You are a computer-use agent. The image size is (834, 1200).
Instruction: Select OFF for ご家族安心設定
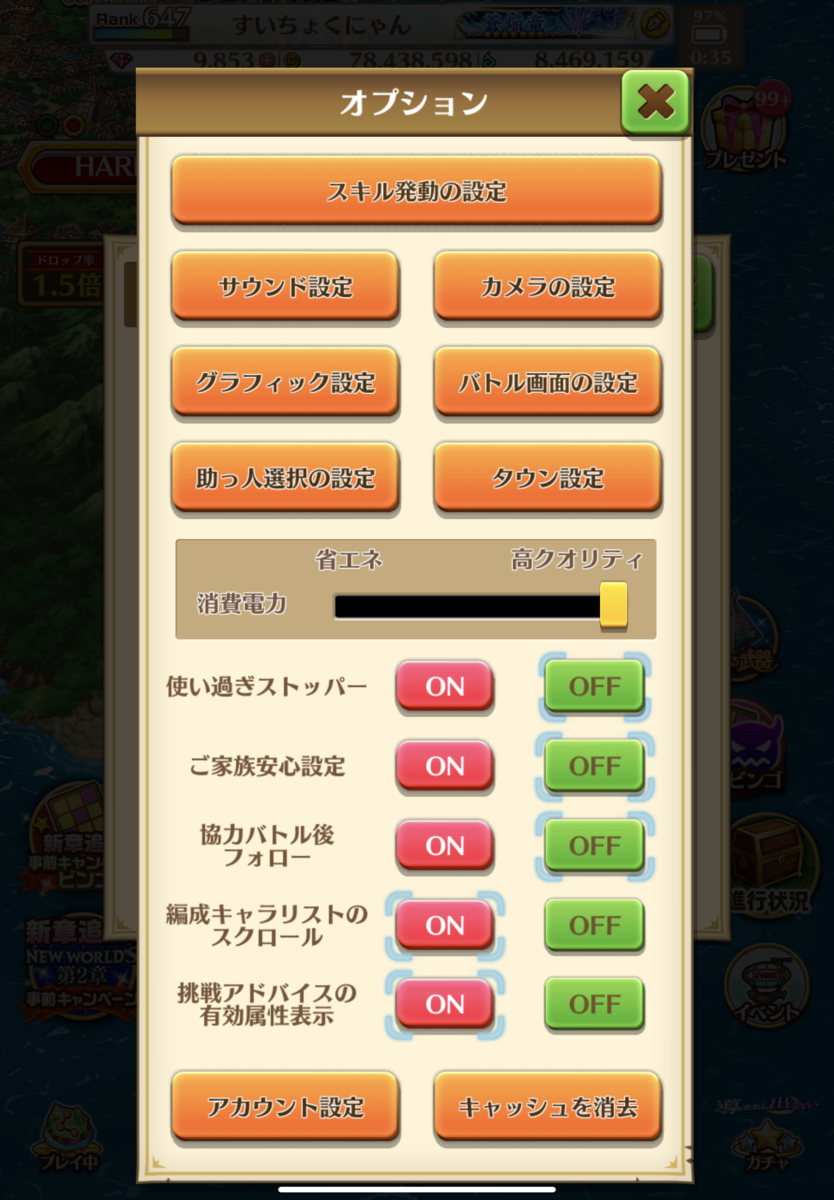click(594, 766)
